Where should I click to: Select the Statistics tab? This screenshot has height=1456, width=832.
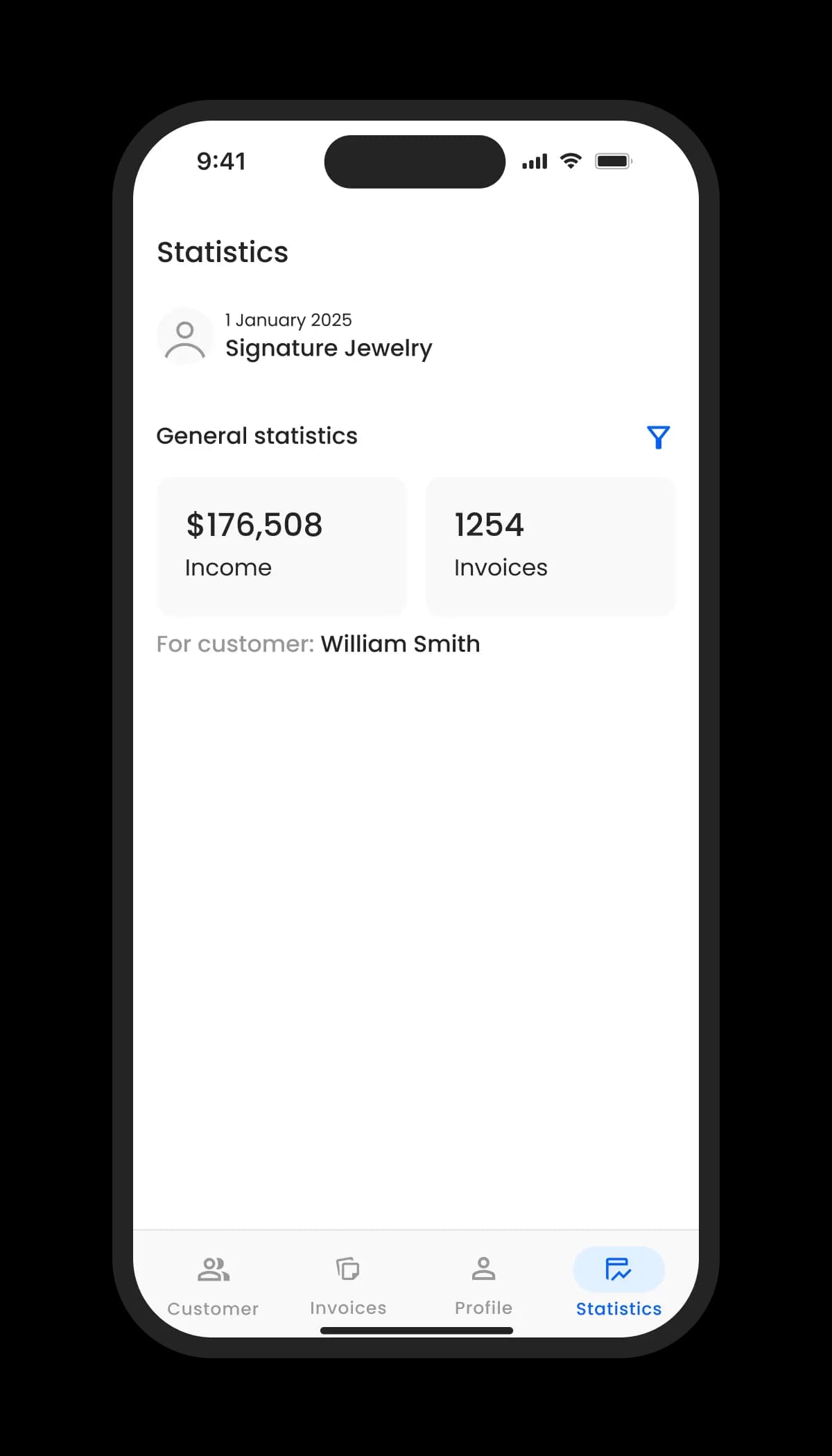coord(618,1285)
